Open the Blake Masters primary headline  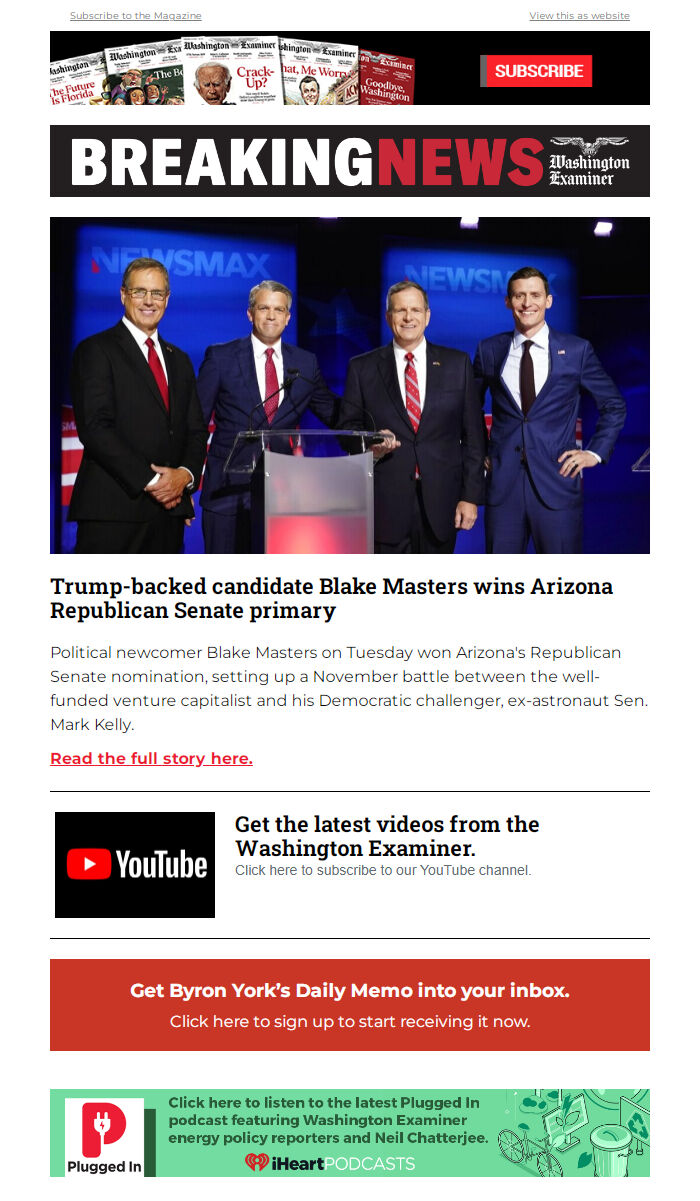click(x=331, y=598)
